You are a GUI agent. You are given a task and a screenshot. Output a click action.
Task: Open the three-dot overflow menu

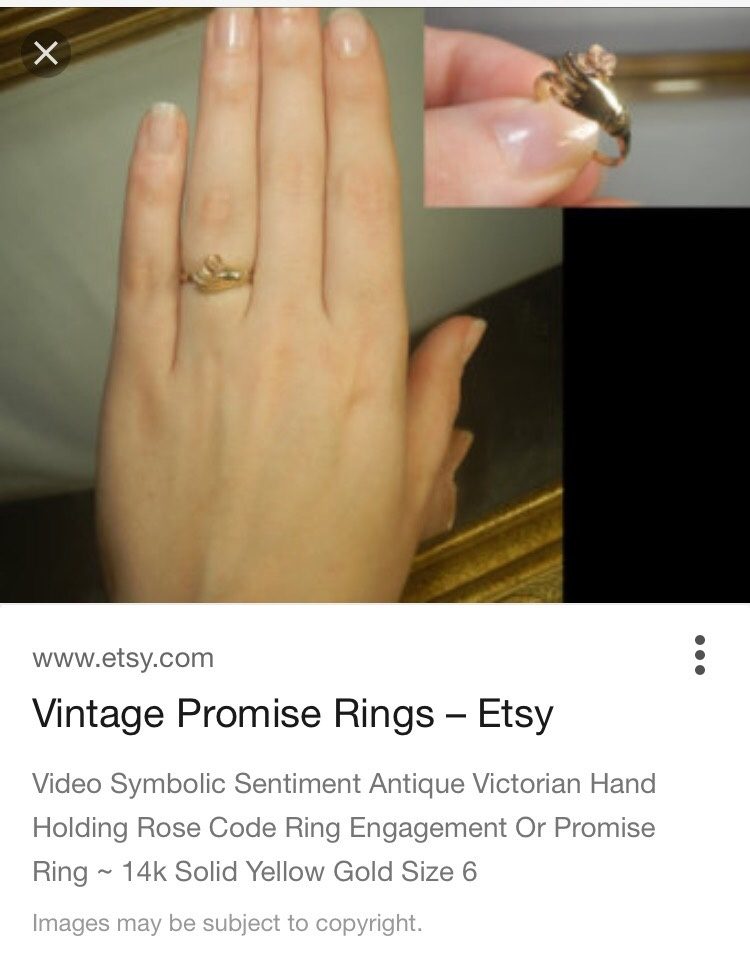pyautogui.click(x=700, y=655)
